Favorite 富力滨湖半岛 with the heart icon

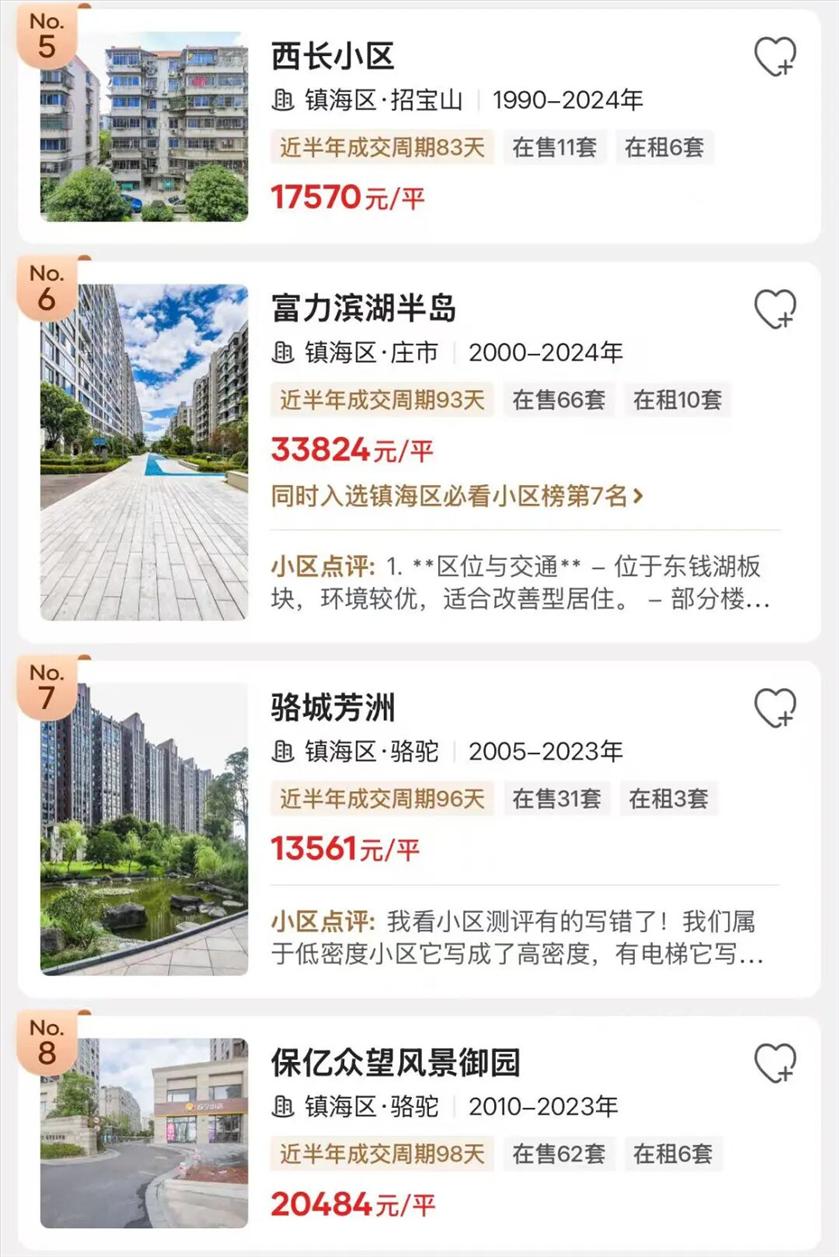pyautogui.click(x=774, y=309)
